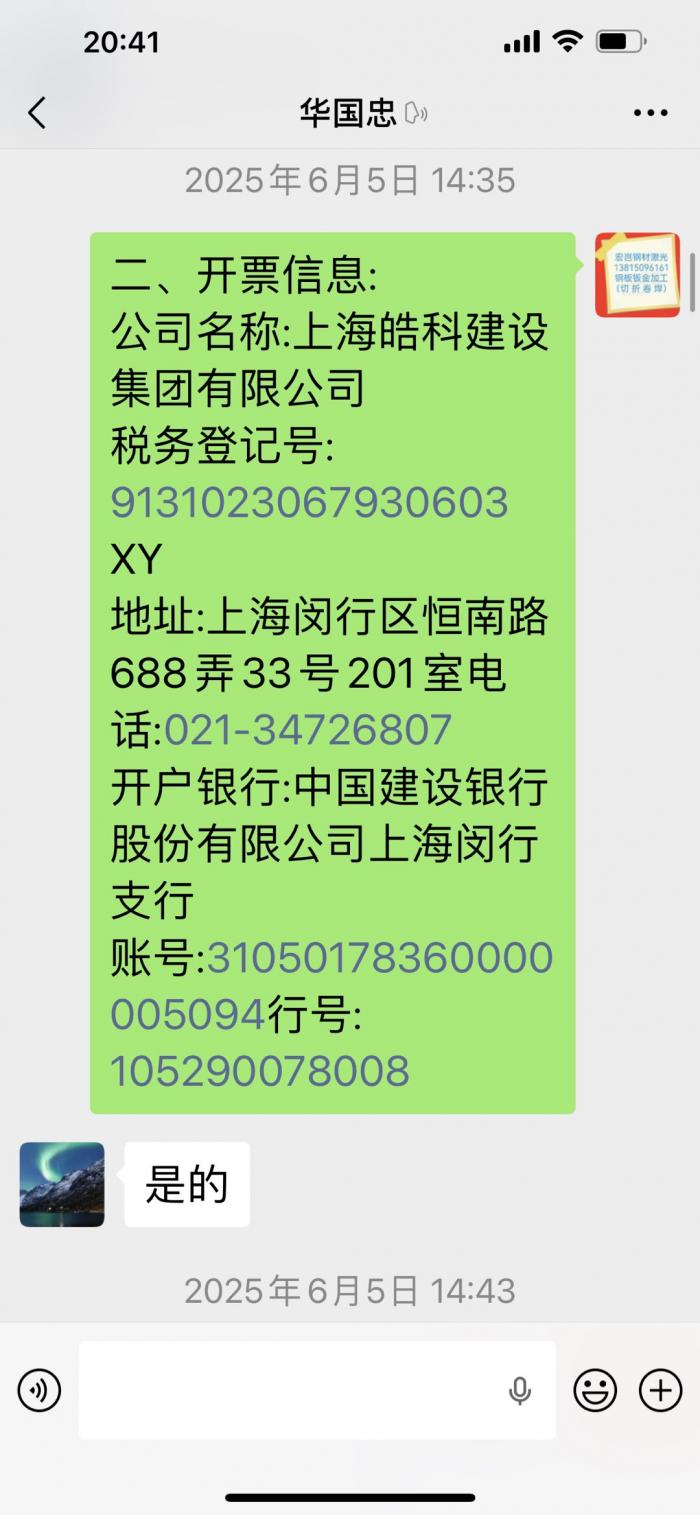
Task: Start voice-to-text dictation with the microphone
Action: (519, 1390)
